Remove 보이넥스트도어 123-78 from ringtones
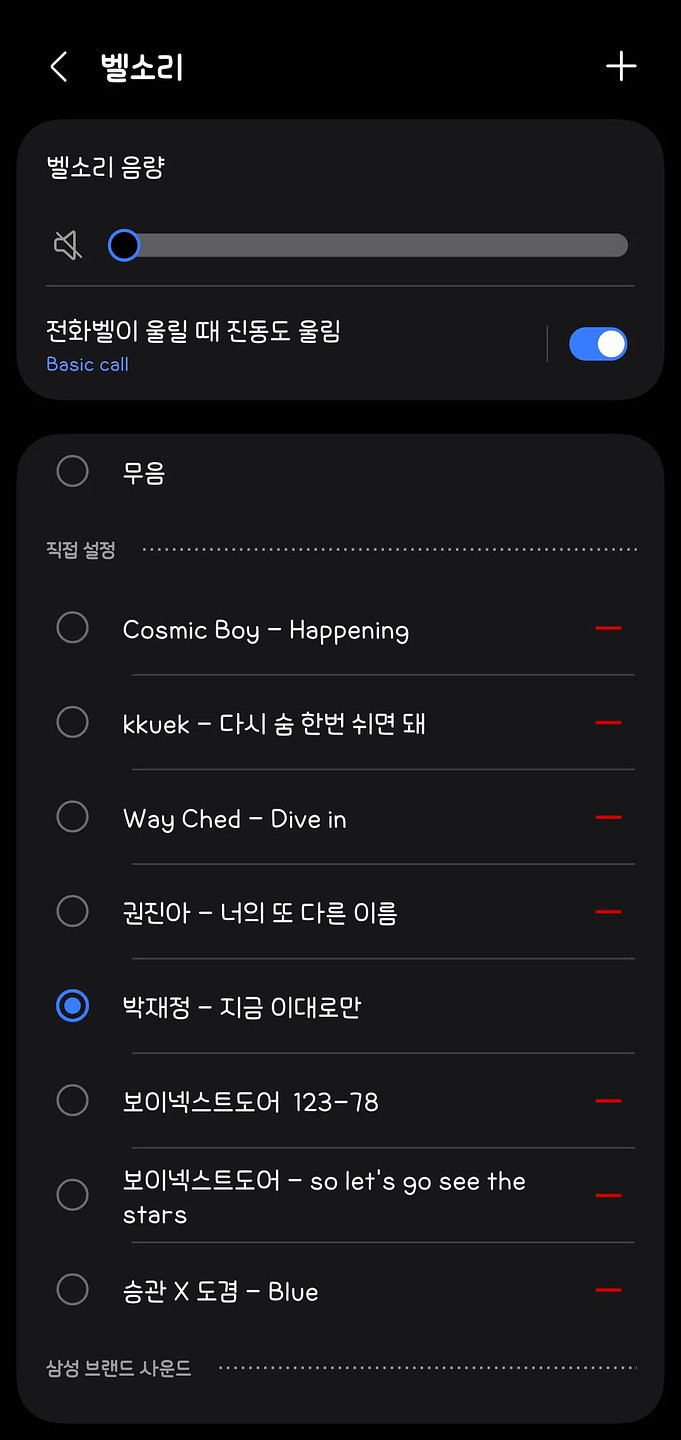 click(608, 1101)
